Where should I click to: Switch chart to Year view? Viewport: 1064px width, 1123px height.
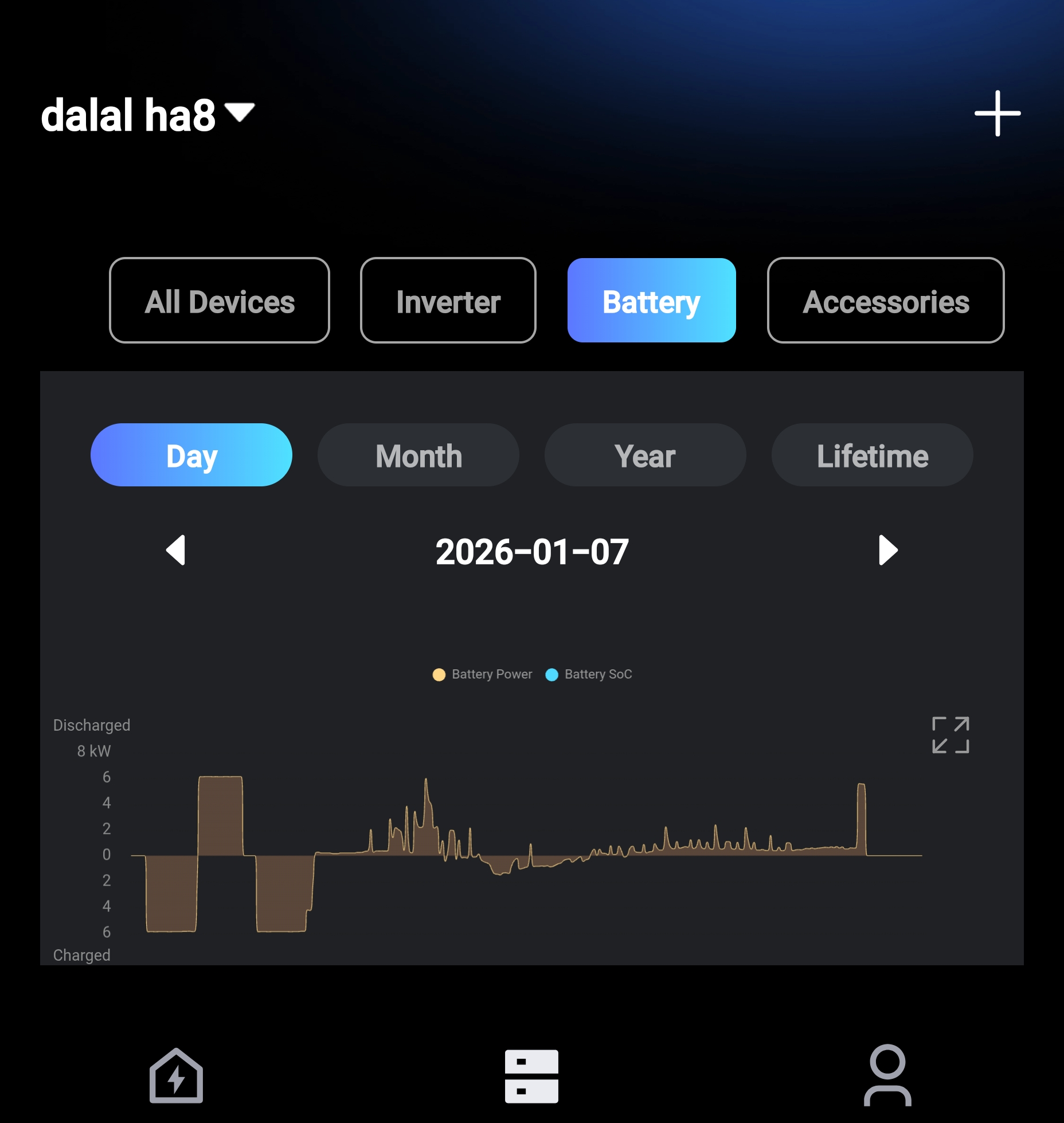645,455
